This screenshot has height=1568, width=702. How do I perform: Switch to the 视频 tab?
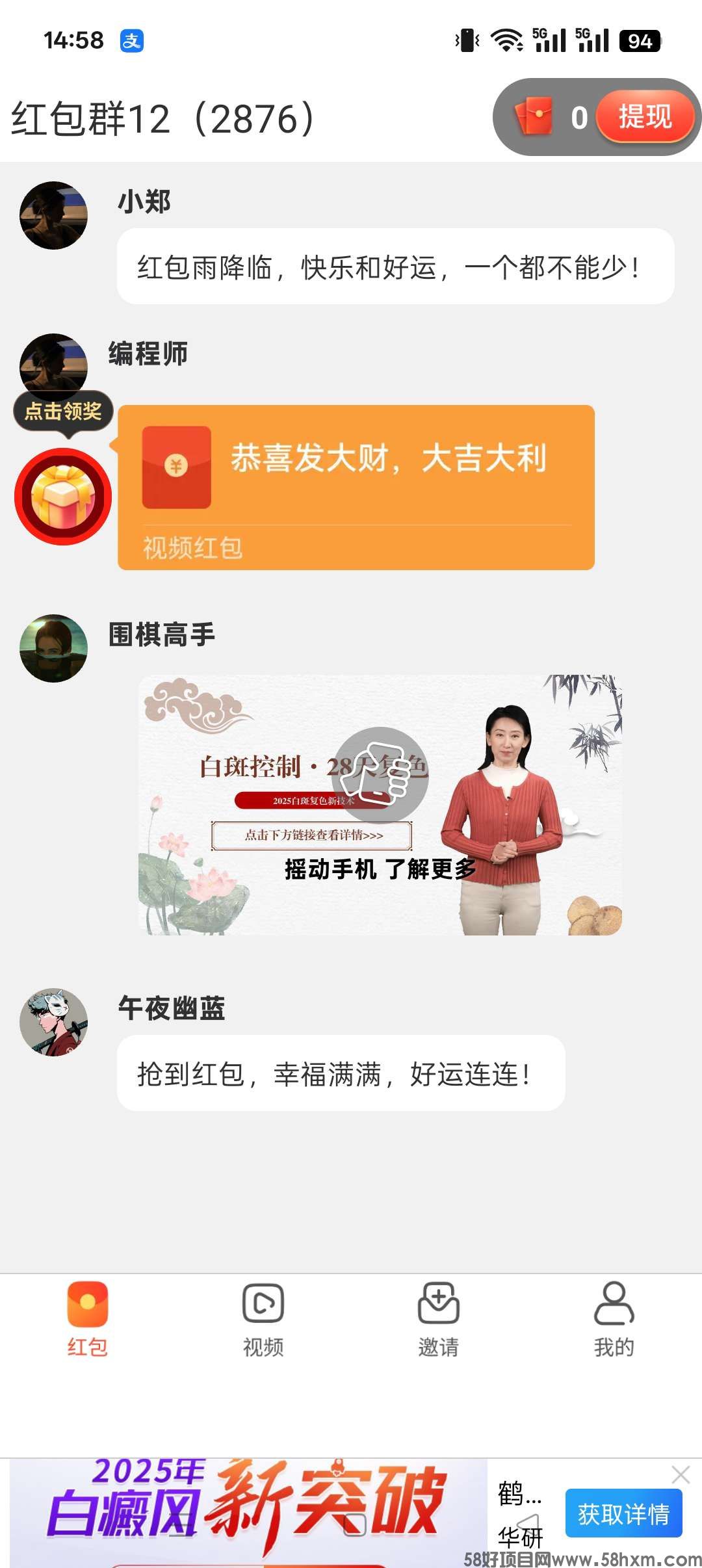tap(263, 1320)
